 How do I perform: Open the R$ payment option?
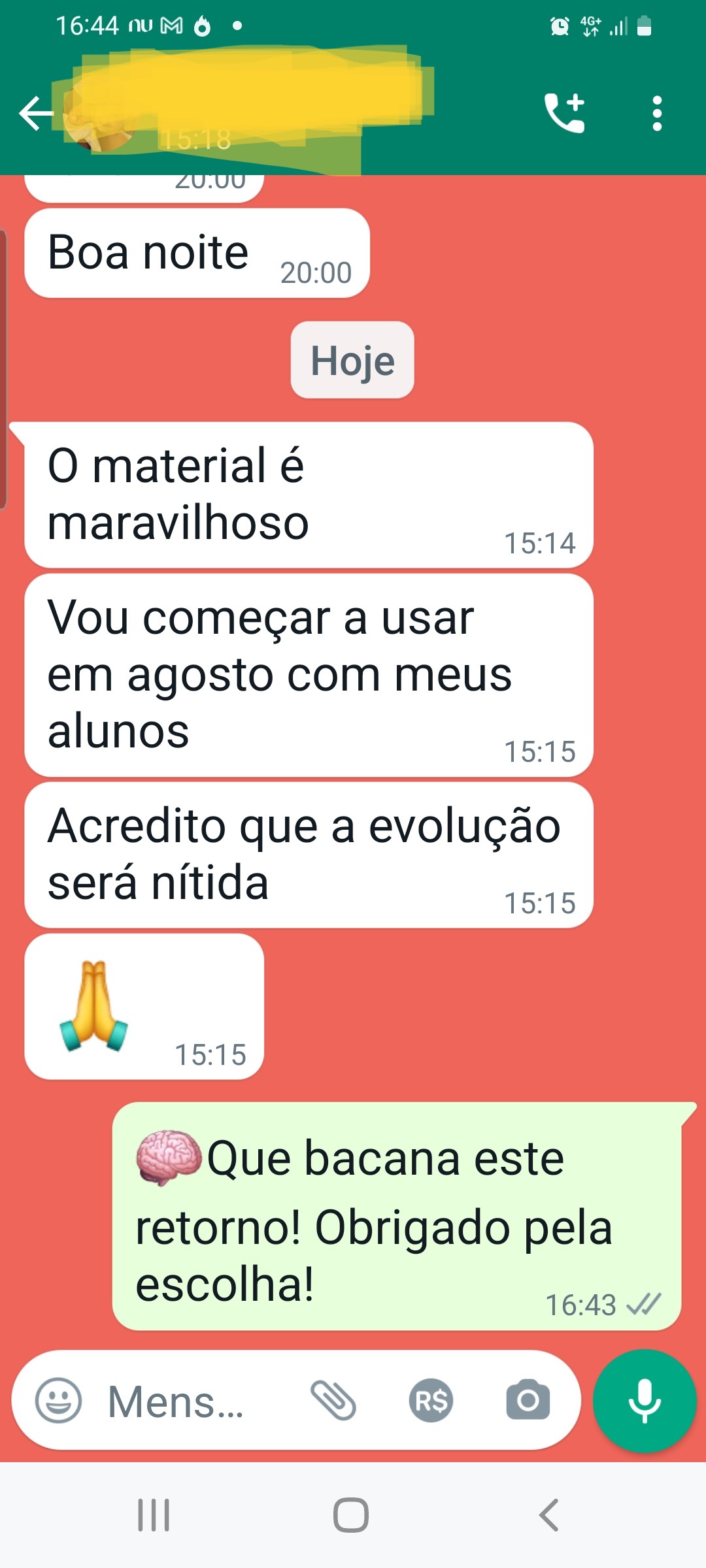click(x=431, y=1401)
